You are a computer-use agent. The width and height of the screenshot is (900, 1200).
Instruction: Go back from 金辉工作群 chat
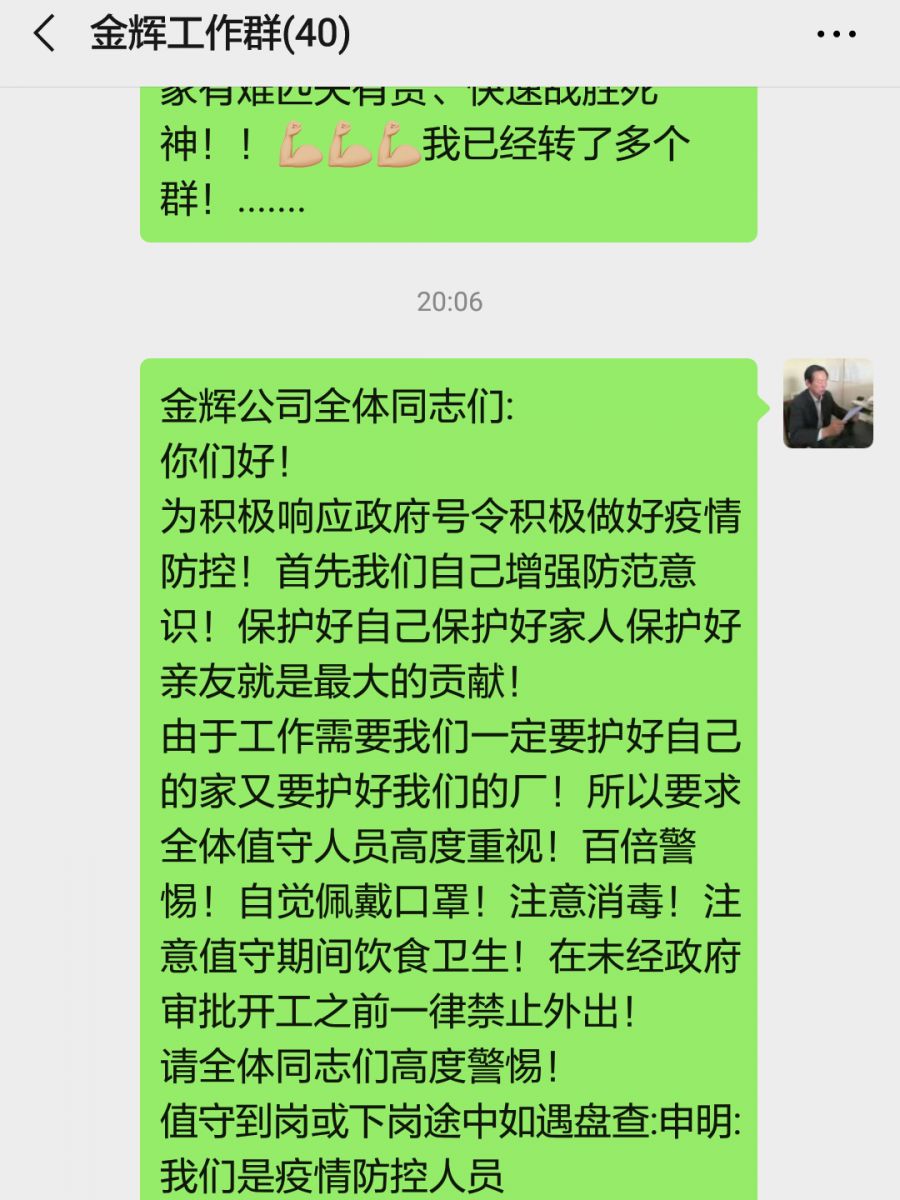coord(44,35)
